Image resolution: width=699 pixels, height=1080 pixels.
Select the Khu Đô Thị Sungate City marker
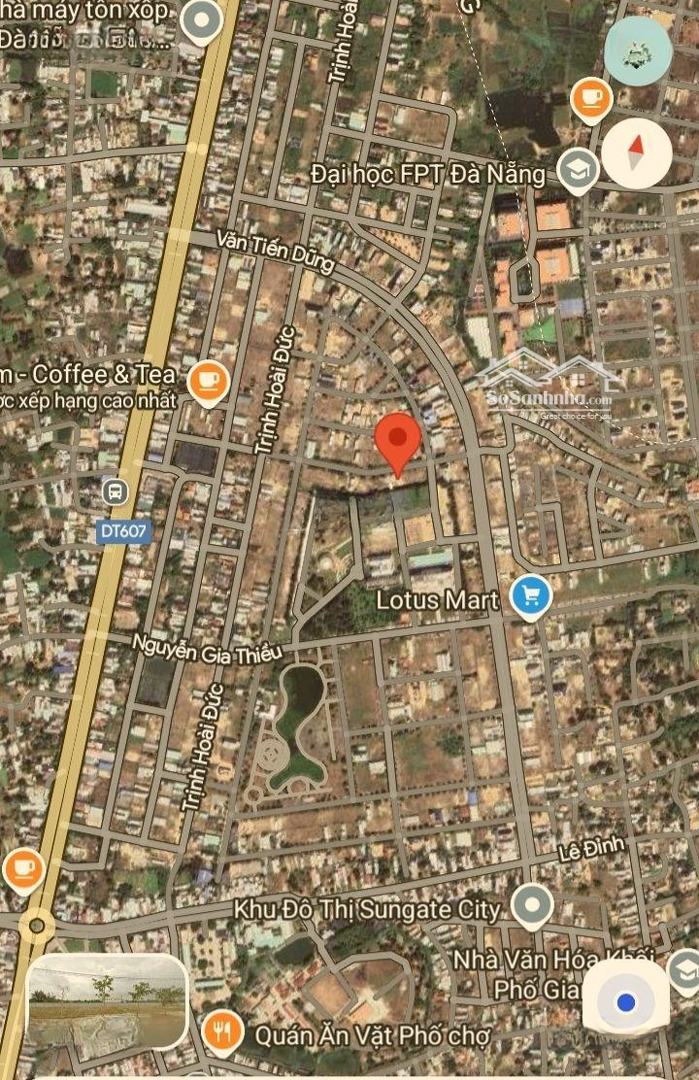click(531, 907)
